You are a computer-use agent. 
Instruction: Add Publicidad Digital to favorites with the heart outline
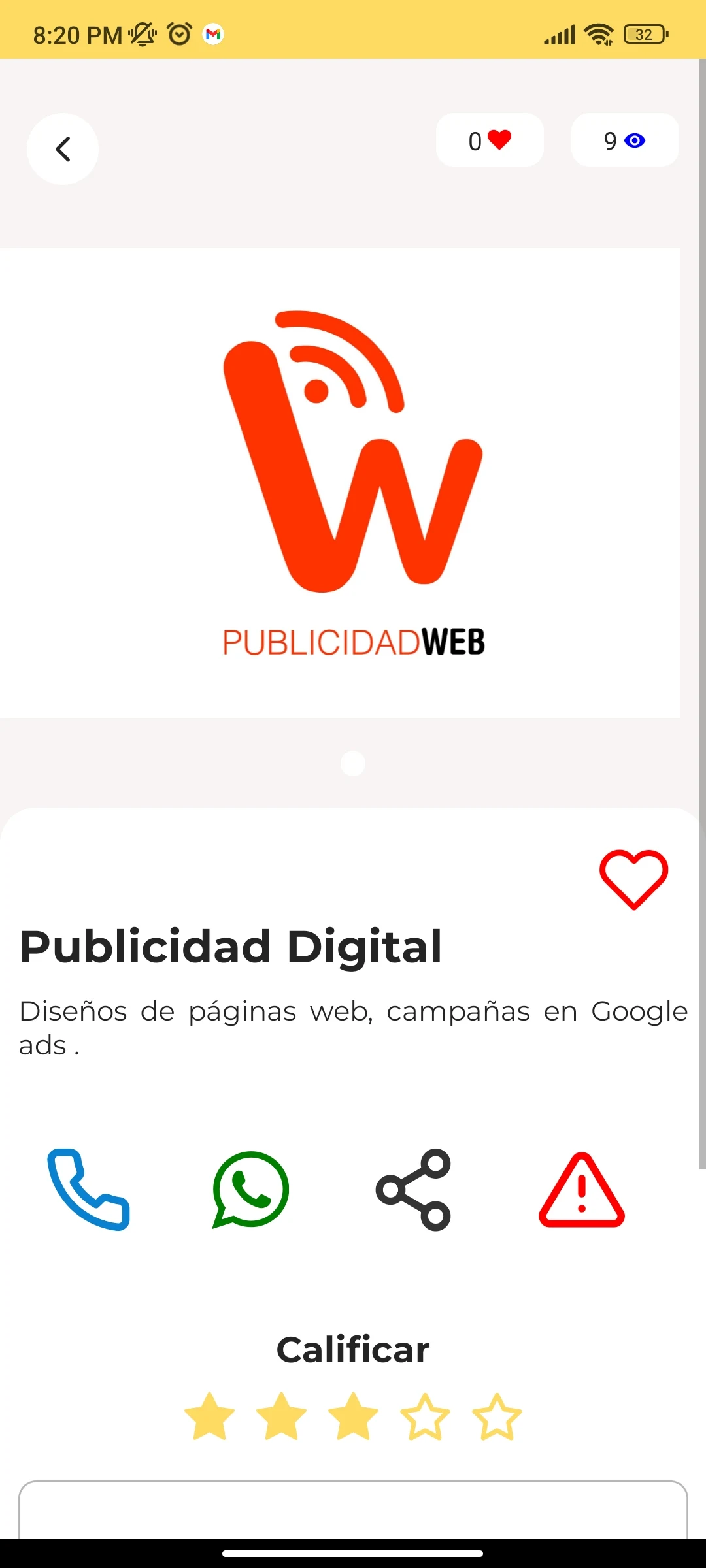coord(633,879)
